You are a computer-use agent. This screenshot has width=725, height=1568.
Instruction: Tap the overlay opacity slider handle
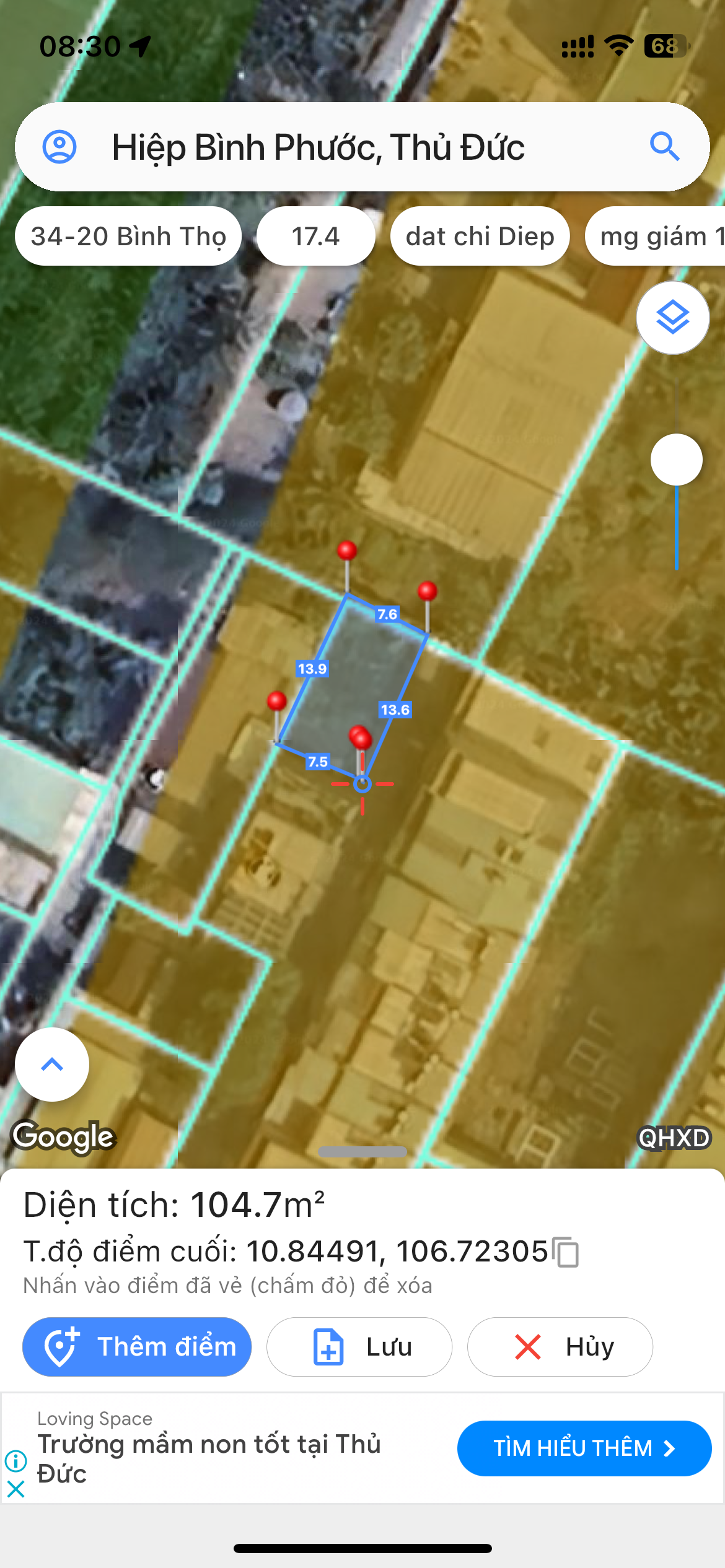677,460
